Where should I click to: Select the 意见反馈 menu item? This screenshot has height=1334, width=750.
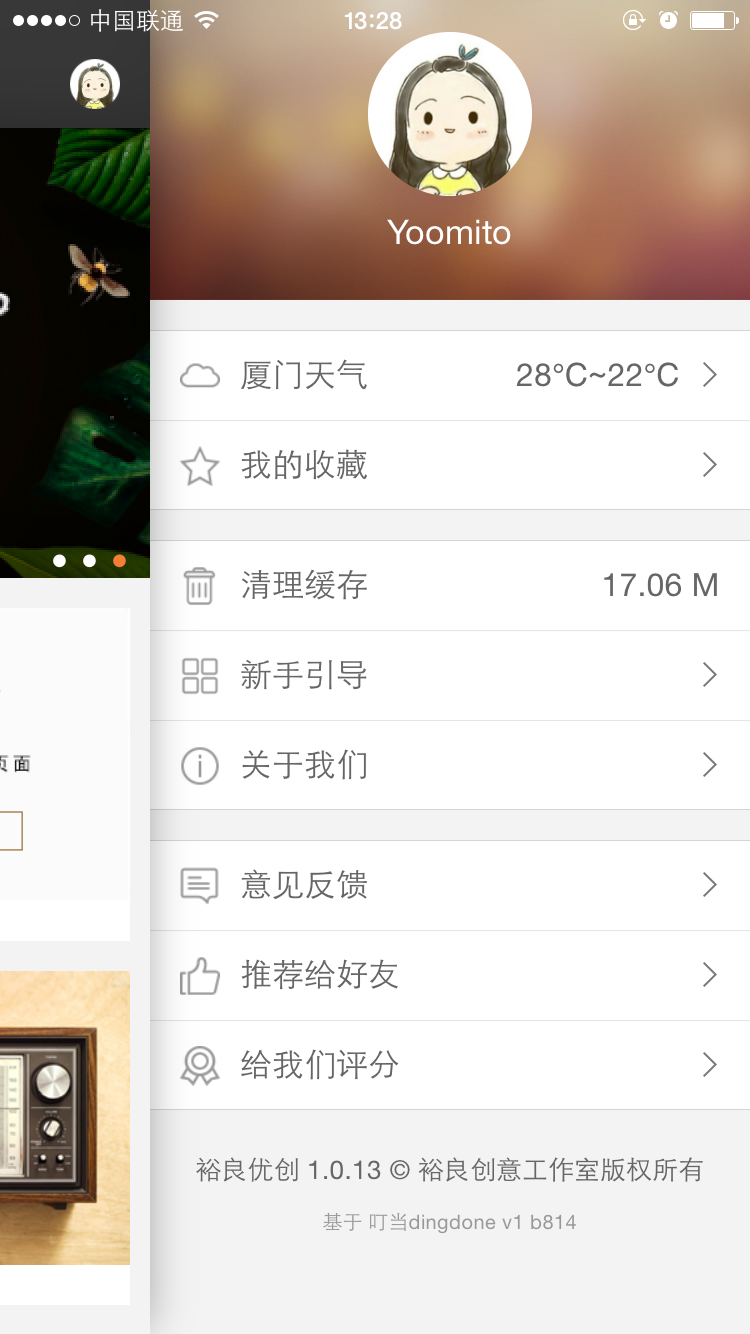click(x=450, y=885)
